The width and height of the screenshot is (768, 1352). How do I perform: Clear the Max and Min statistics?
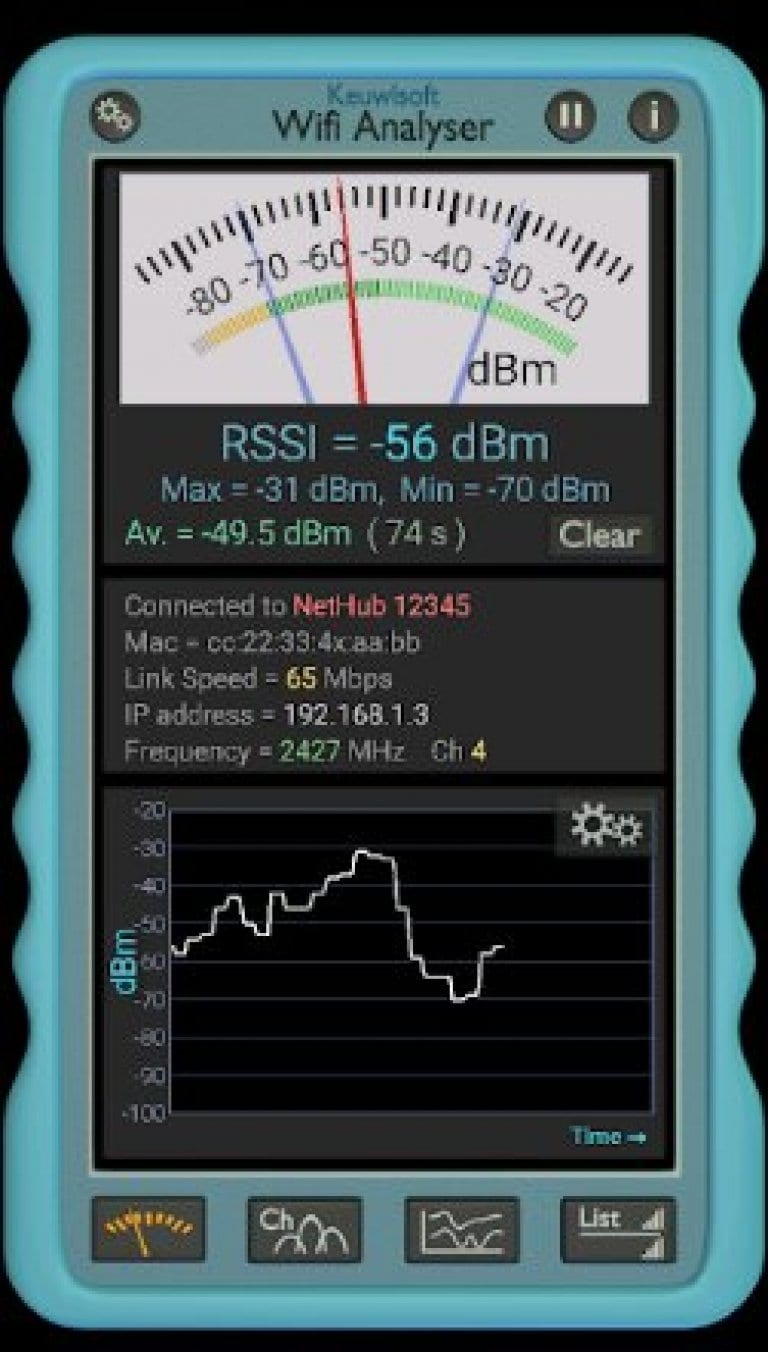tap(600, 536)
